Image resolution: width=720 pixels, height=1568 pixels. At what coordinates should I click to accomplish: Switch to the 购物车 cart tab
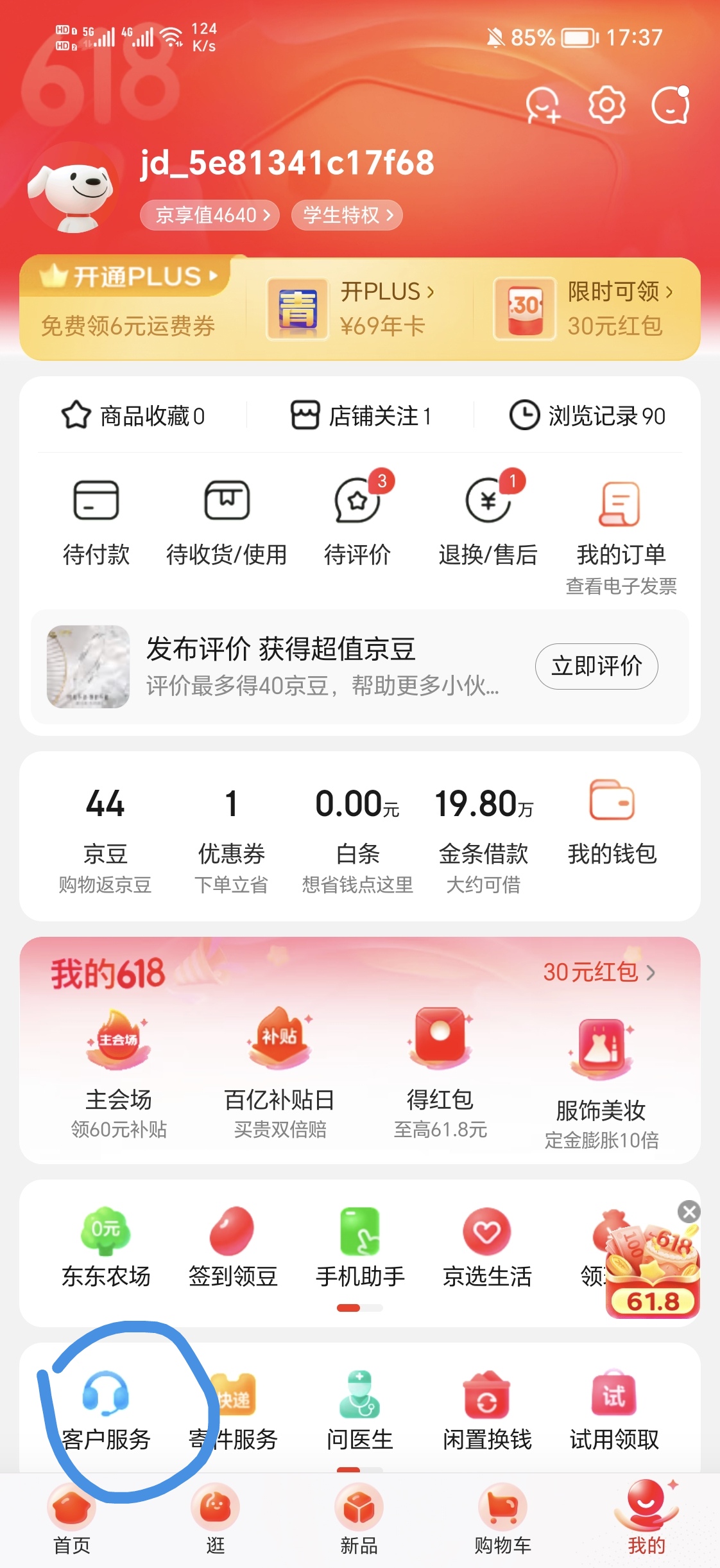tap(502, 1519)
